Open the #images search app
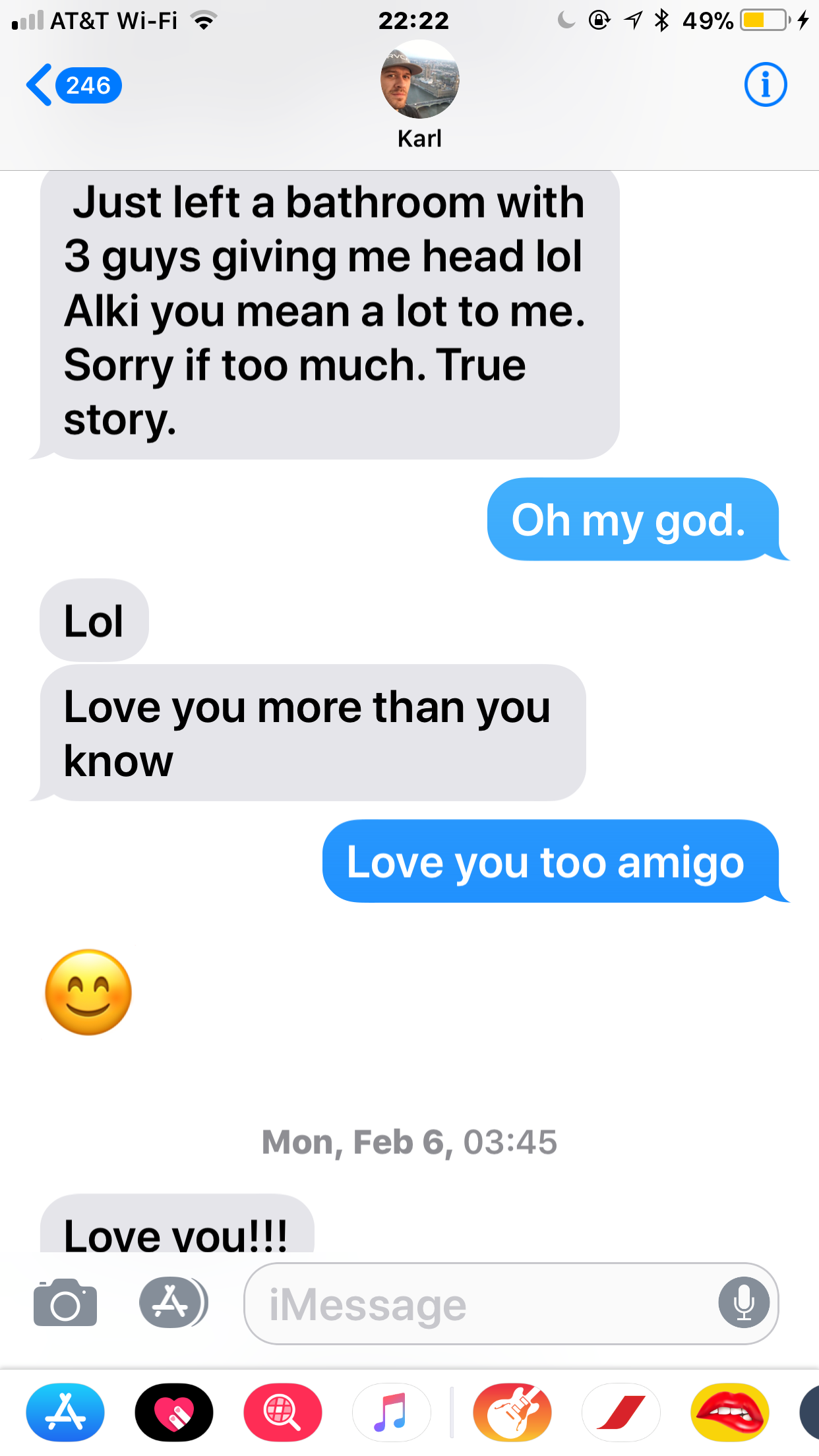819x1456 pixels. (x=283, y=1412)
